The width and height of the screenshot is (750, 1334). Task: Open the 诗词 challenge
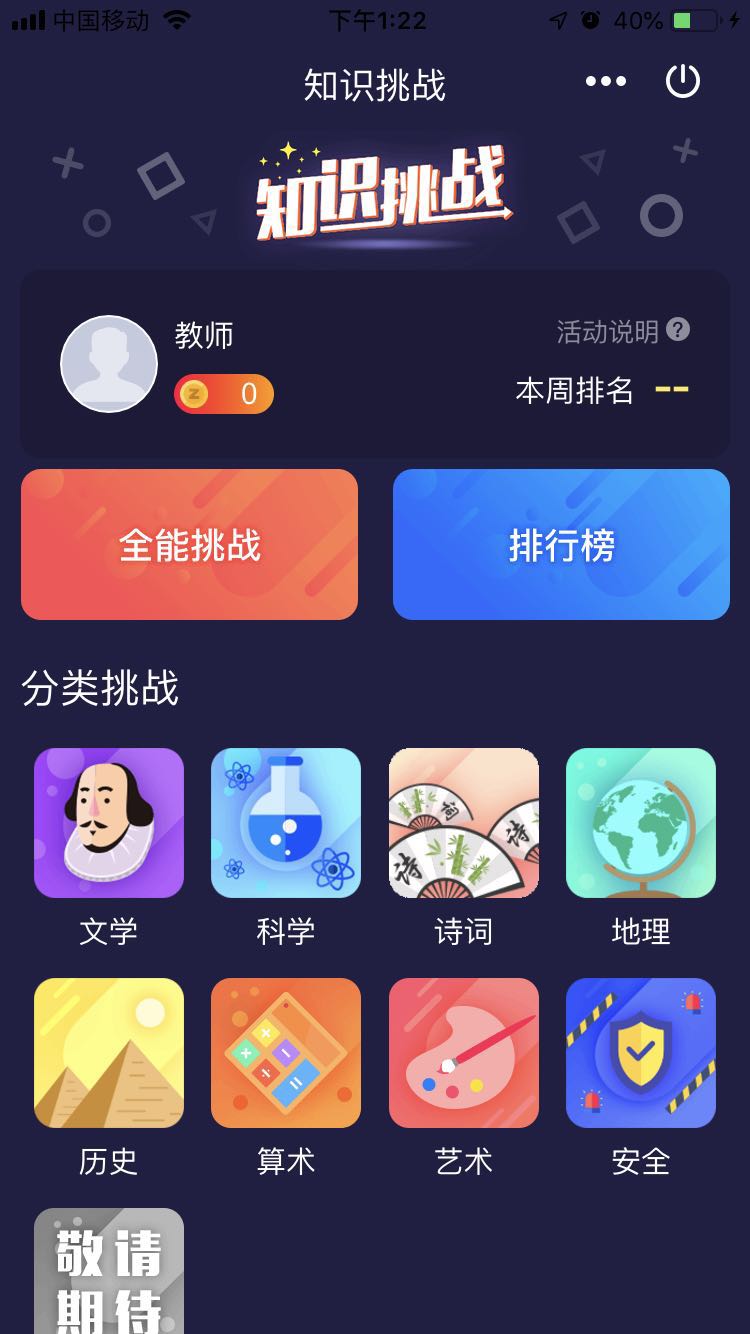[464, 823]
